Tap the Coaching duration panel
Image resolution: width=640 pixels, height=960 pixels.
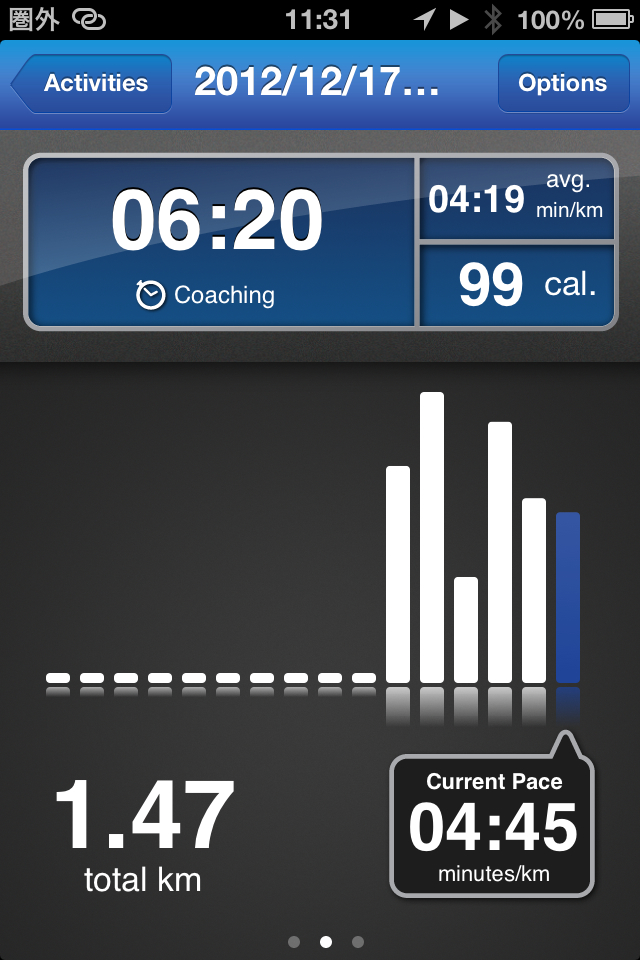tap(221, 242)
